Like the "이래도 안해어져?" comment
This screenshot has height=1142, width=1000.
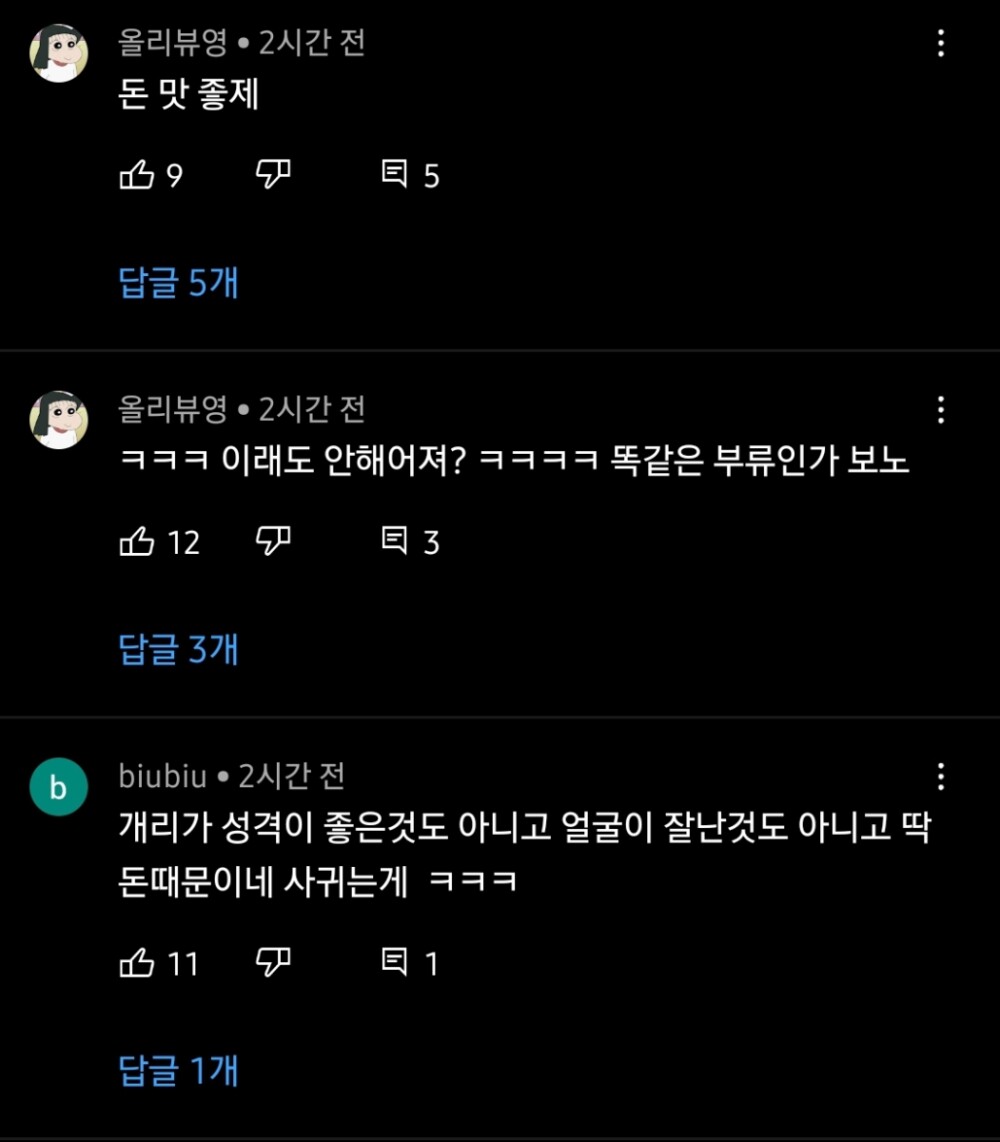click(137, 543)
